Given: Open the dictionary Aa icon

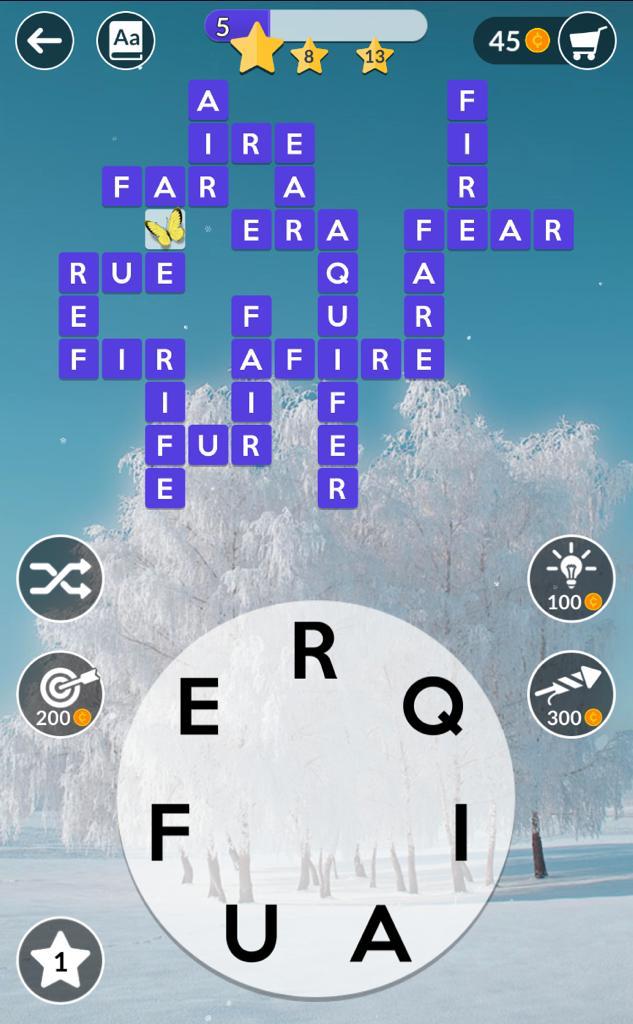Looking at the screenshot, I should click(x=126, y=41).
